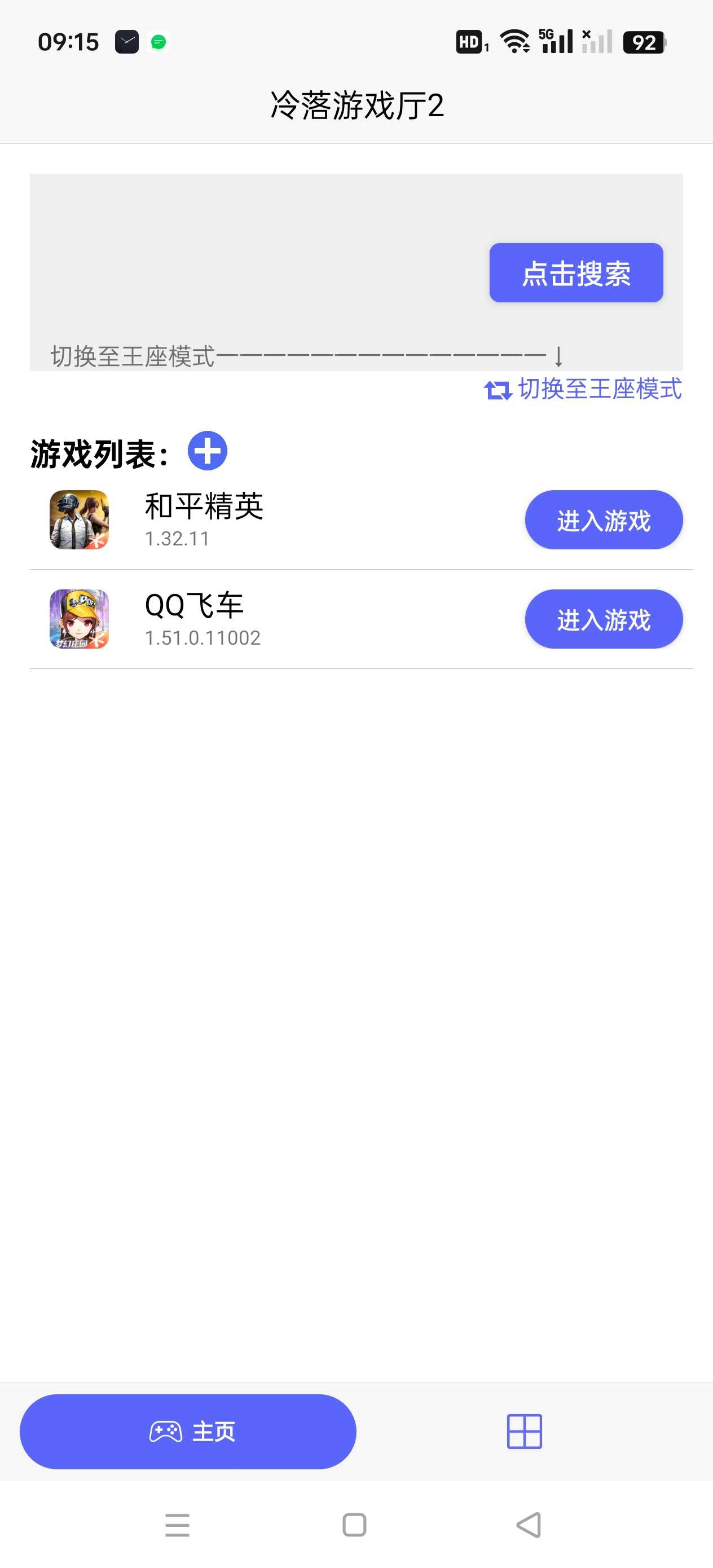
Task: Add a game with the plus icon
Action: point(207,451)
